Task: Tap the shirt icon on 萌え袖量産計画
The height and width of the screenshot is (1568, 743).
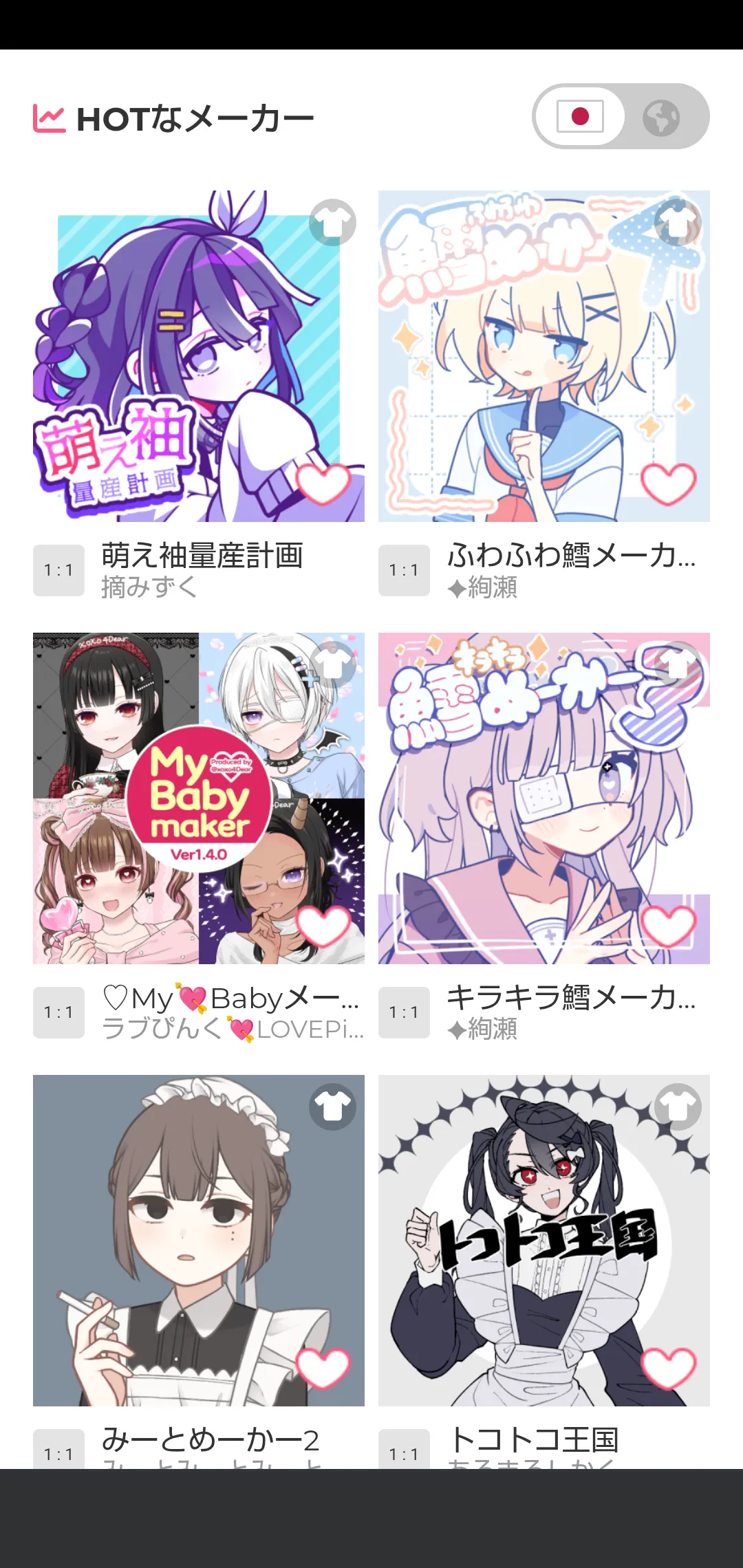Action: [x=332, y=222]
